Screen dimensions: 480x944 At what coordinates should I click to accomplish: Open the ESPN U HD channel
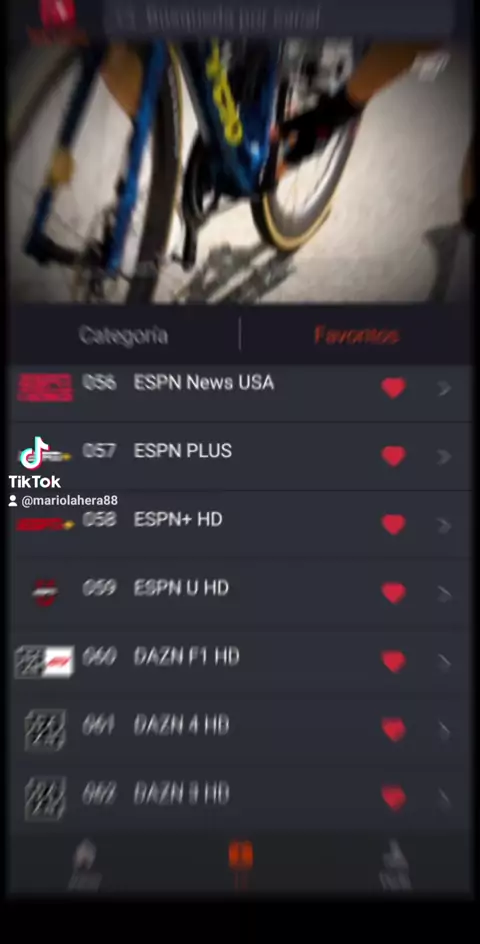pyautogui.click(x=240, y=593)
